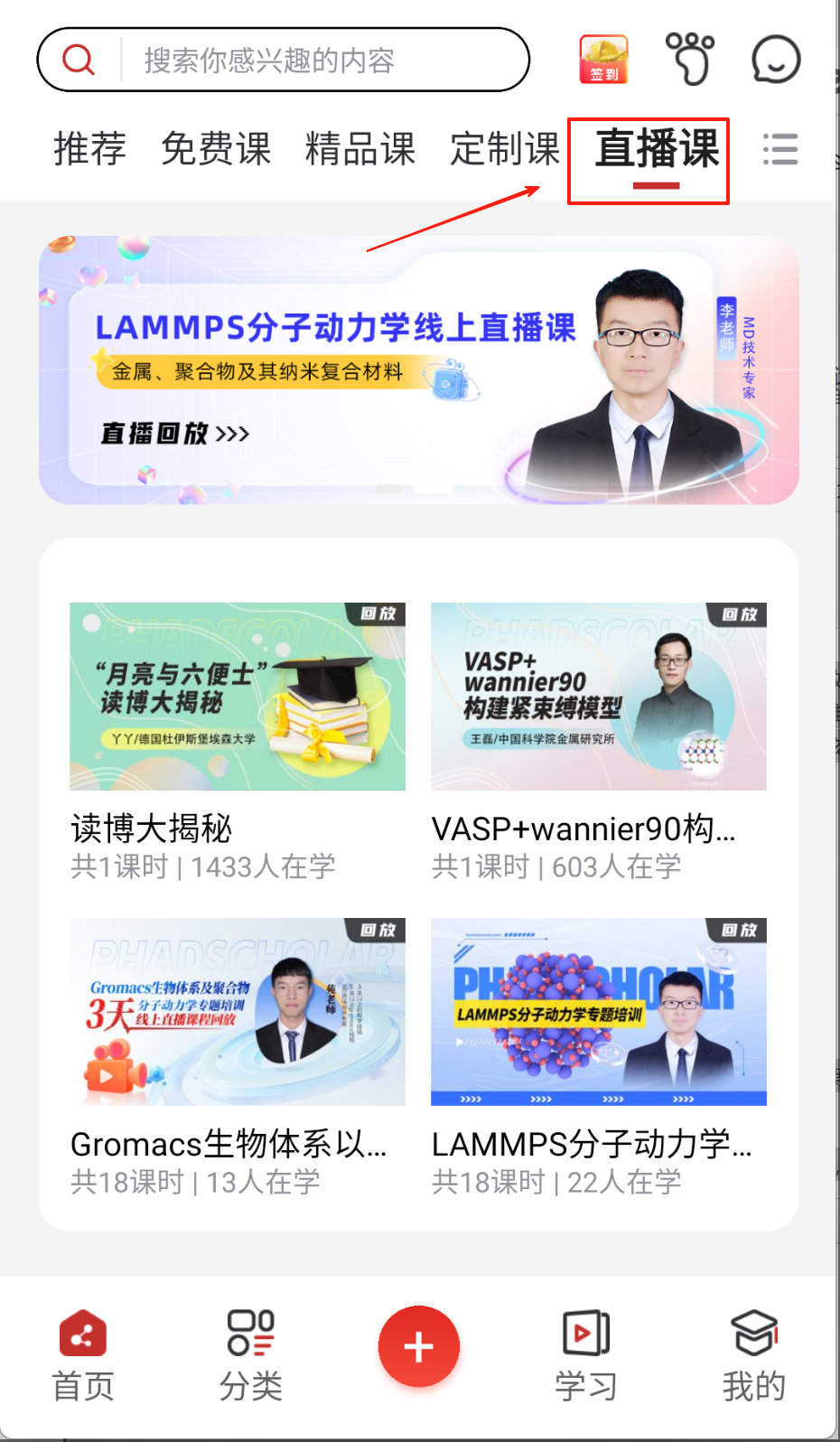Switch to the 免费课 tab

pyautogui.click(x=216, y=149)
